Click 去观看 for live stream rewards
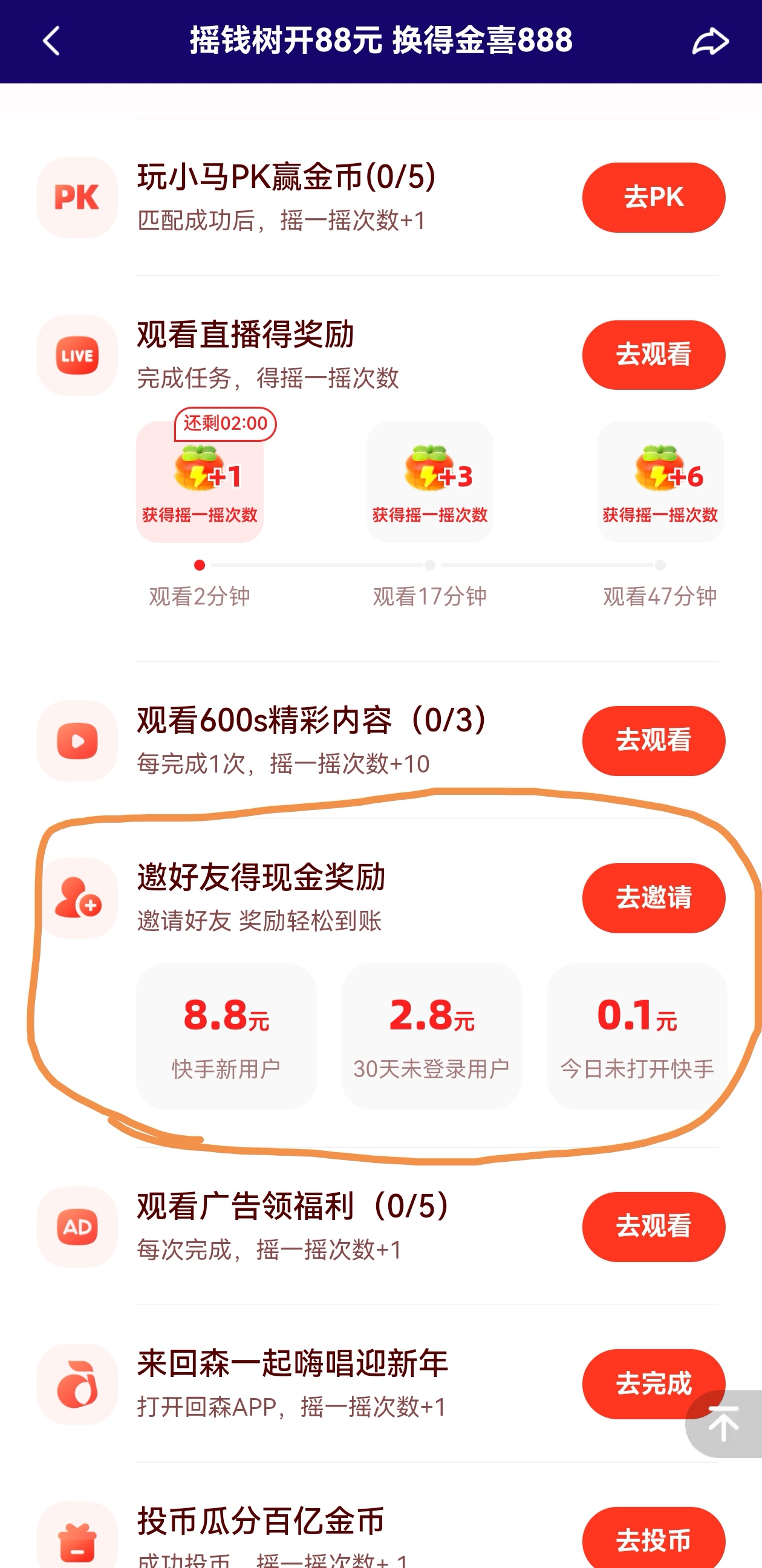762x1568 pixels. coord(653,355)
